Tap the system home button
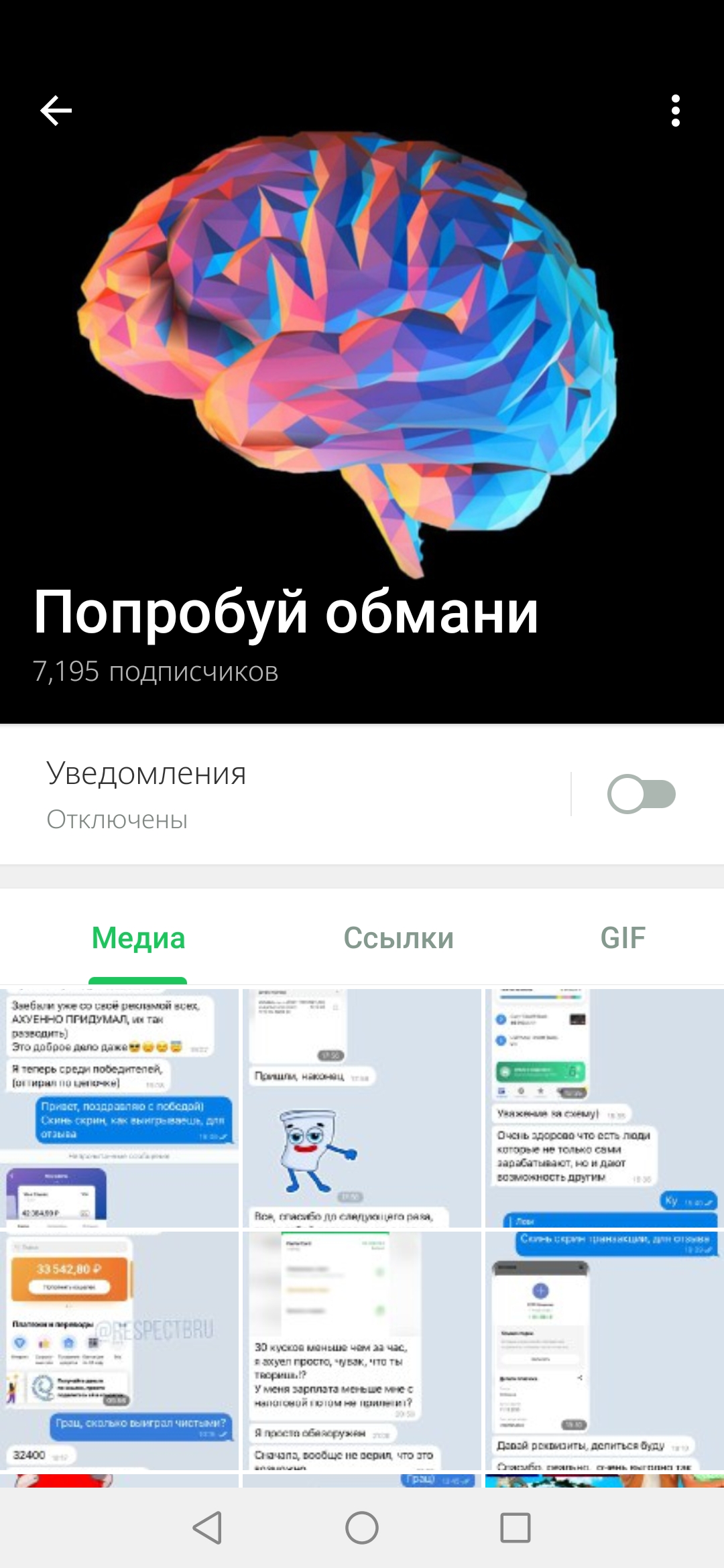The height and width of the screenshot is (1568, 724). coord(362,1528)
